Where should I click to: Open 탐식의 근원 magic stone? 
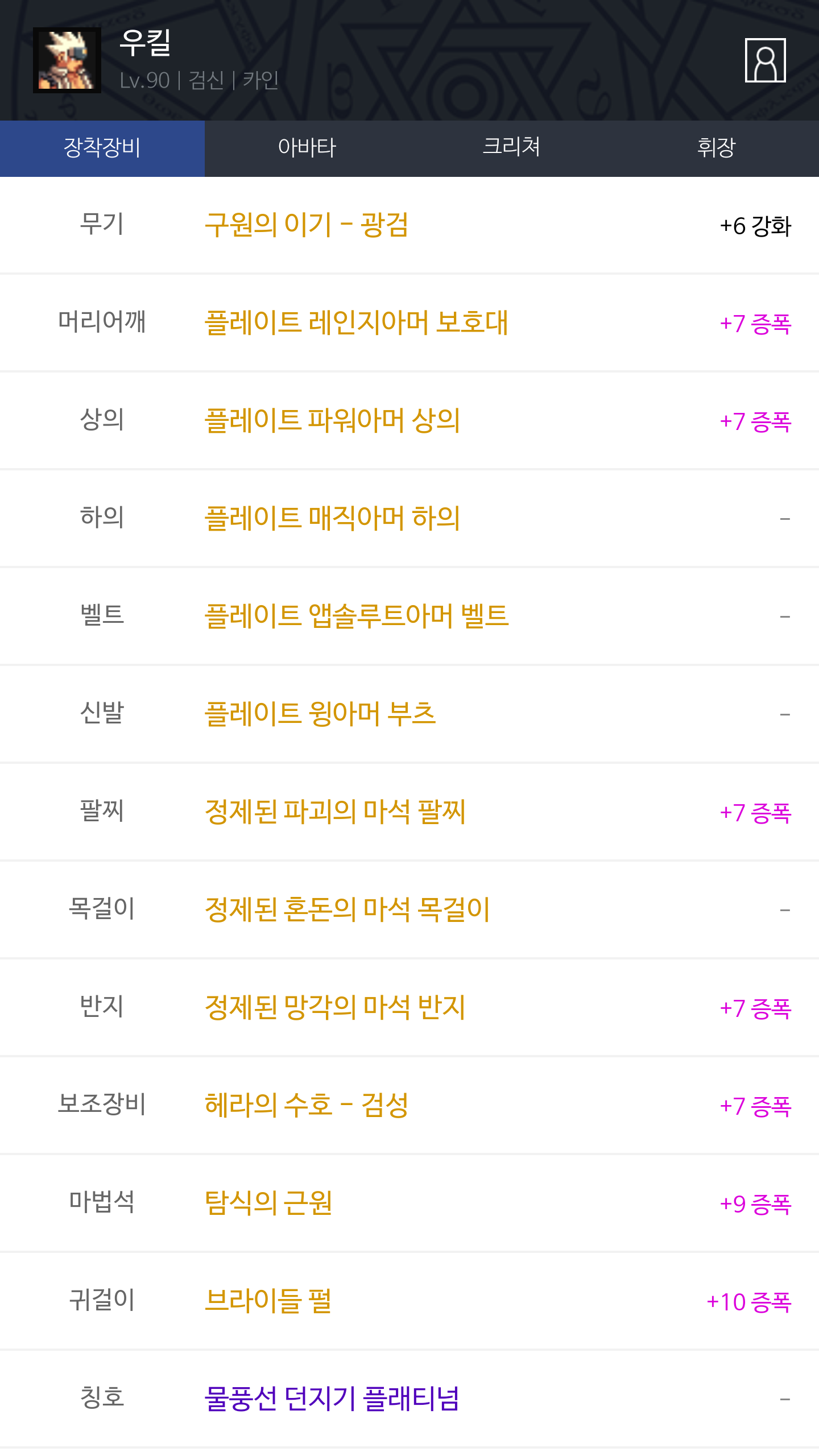268,1203
